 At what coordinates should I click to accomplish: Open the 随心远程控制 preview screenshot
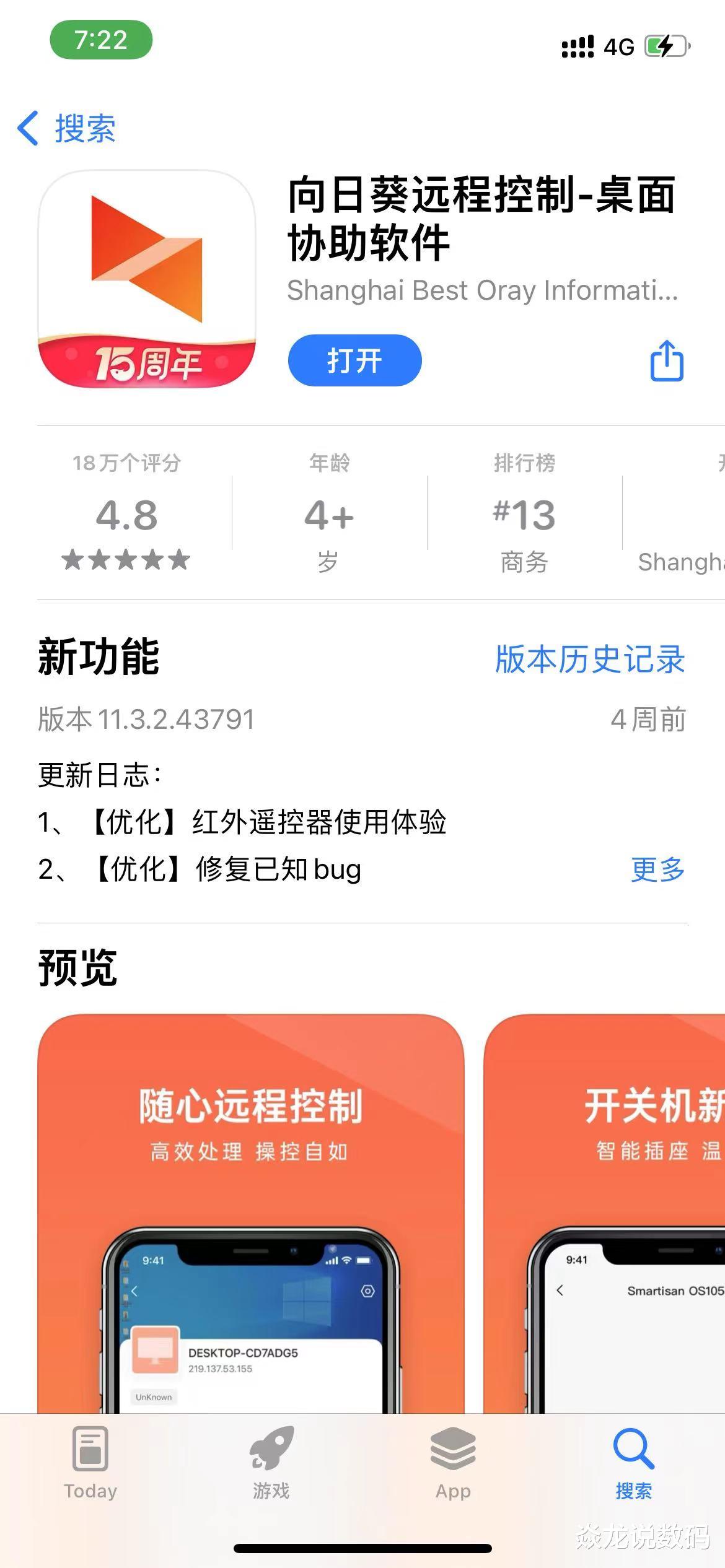coord(250,1214)
